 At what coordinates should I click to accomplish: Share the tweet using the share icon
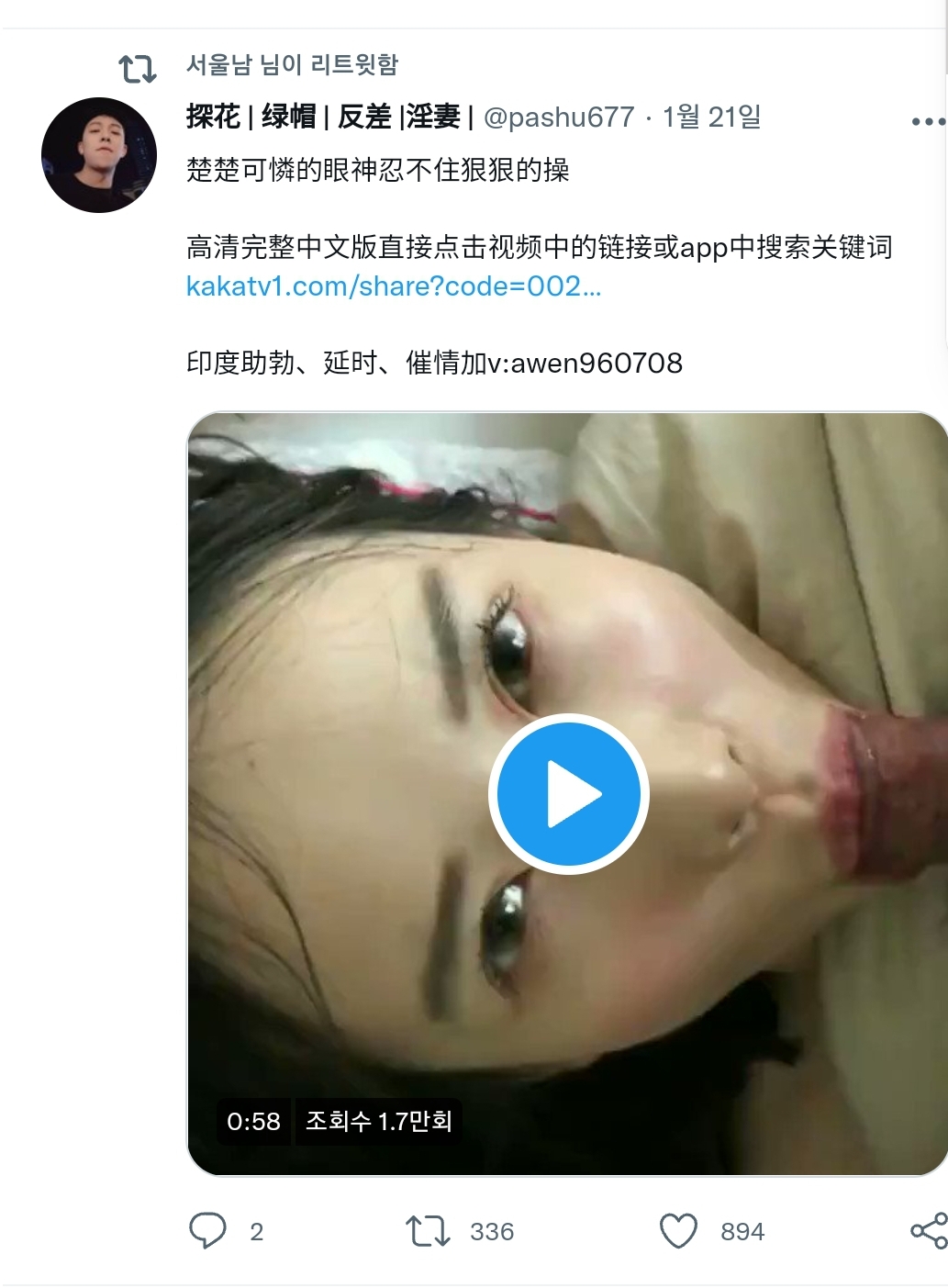click(929, 1230)
